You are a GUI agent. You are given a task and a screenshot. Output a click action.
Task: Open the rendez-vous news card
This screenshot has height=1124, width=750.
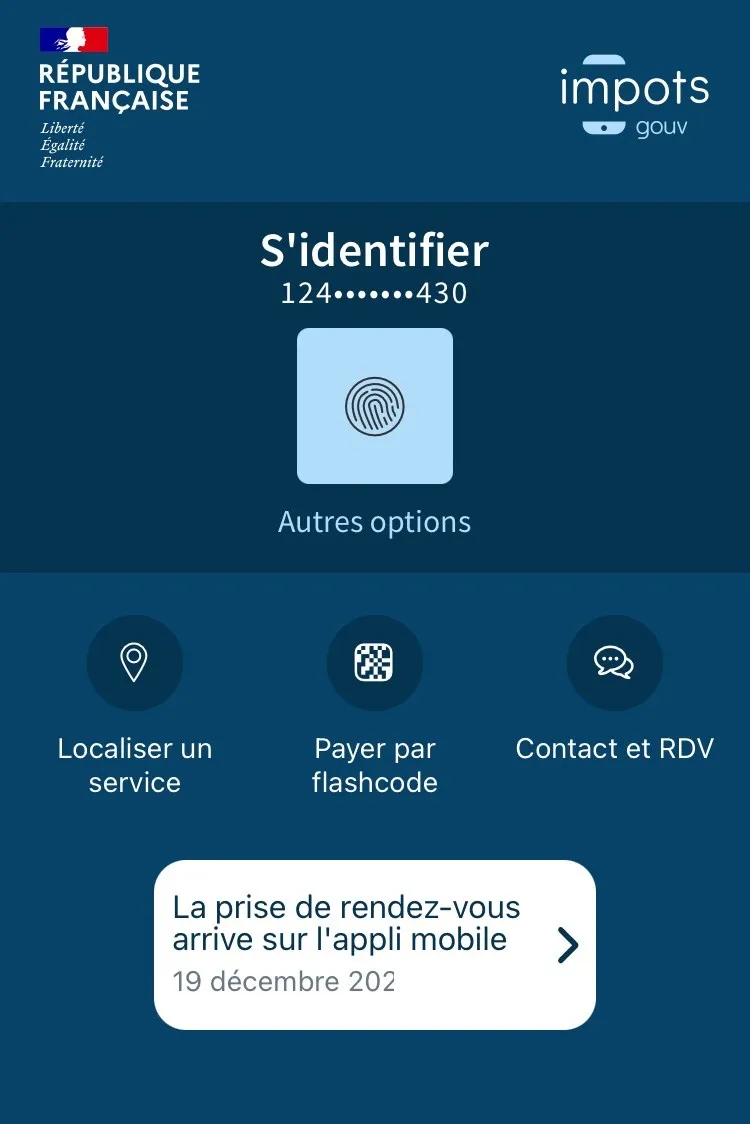tap(375, 944)
